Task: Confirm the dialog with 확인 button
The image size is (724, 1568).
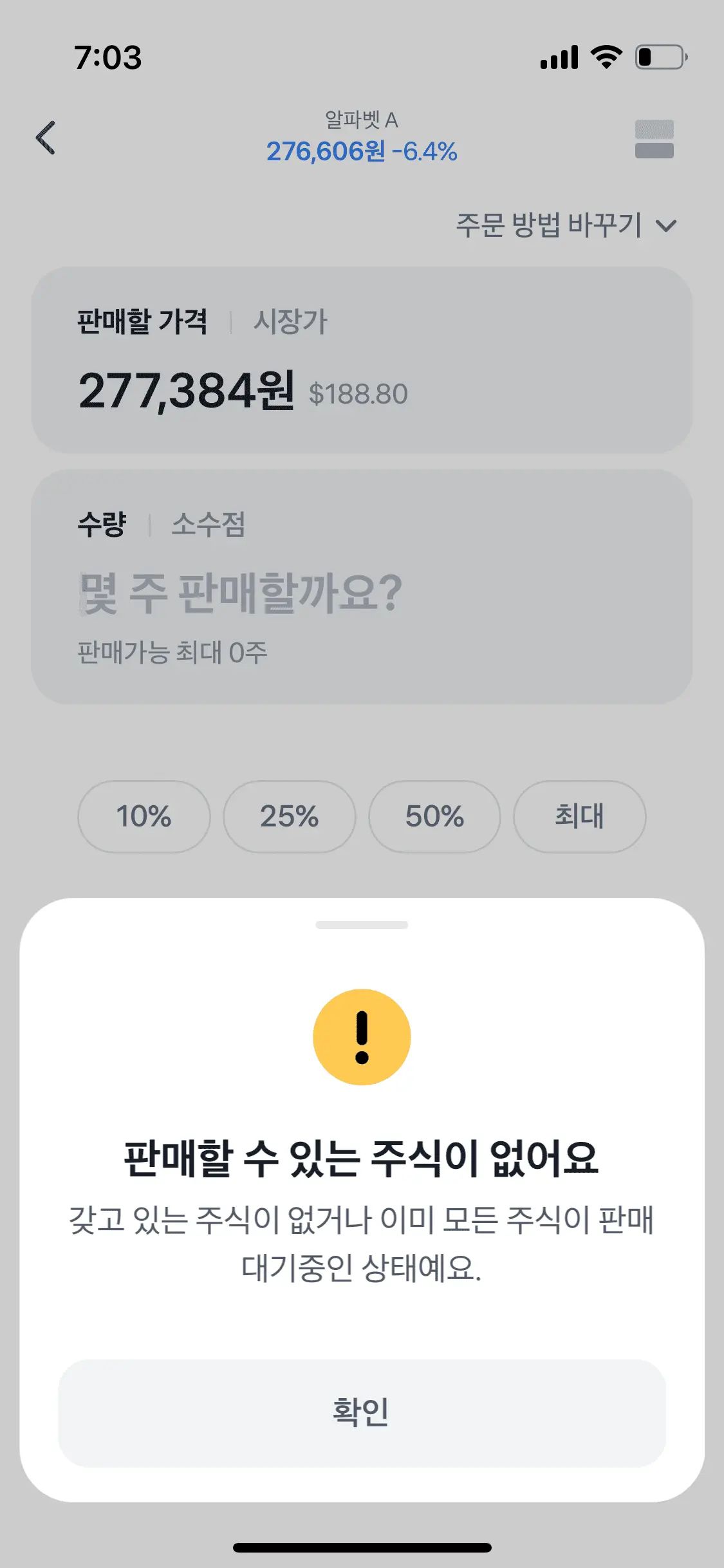Action: [362, 1413]
